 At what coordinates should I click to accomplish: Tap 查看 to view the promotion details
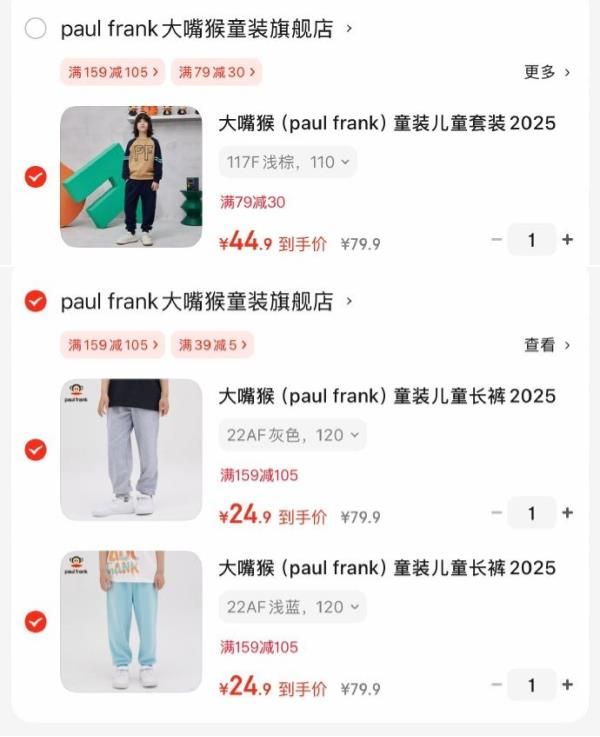tap(547, 345)
